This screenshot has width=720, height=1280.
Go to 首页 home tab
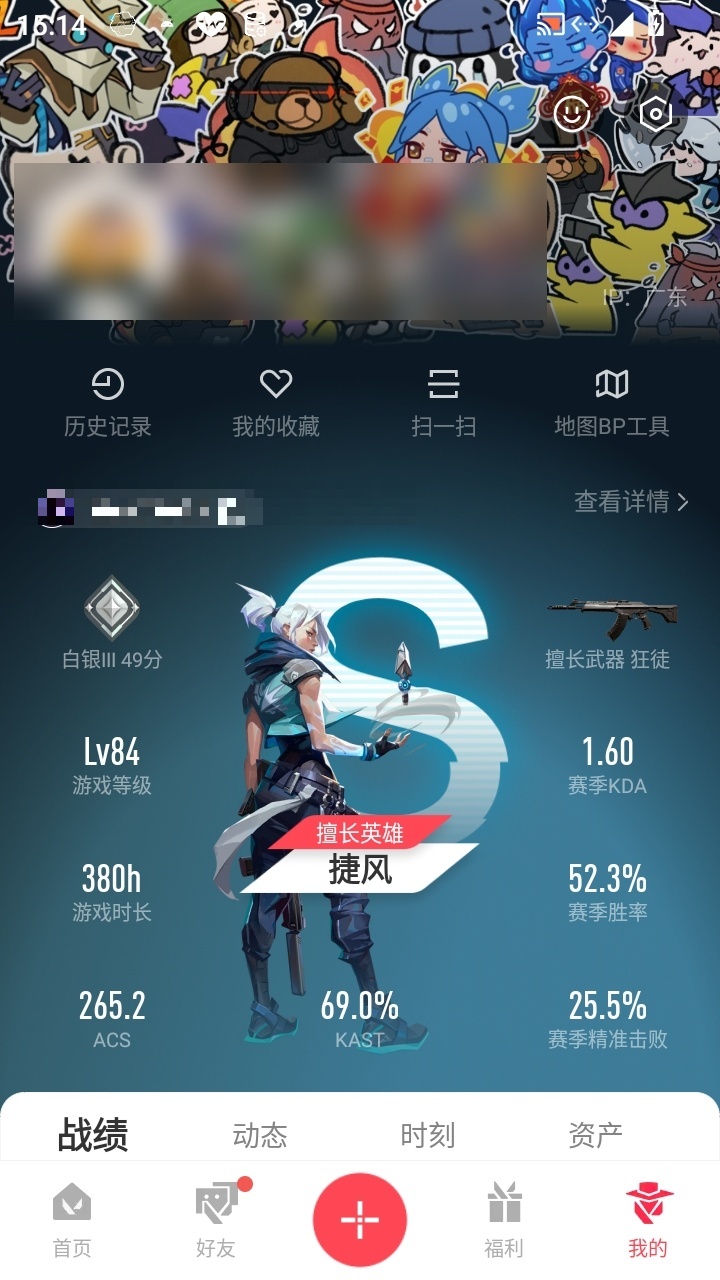coord(72,1220)
